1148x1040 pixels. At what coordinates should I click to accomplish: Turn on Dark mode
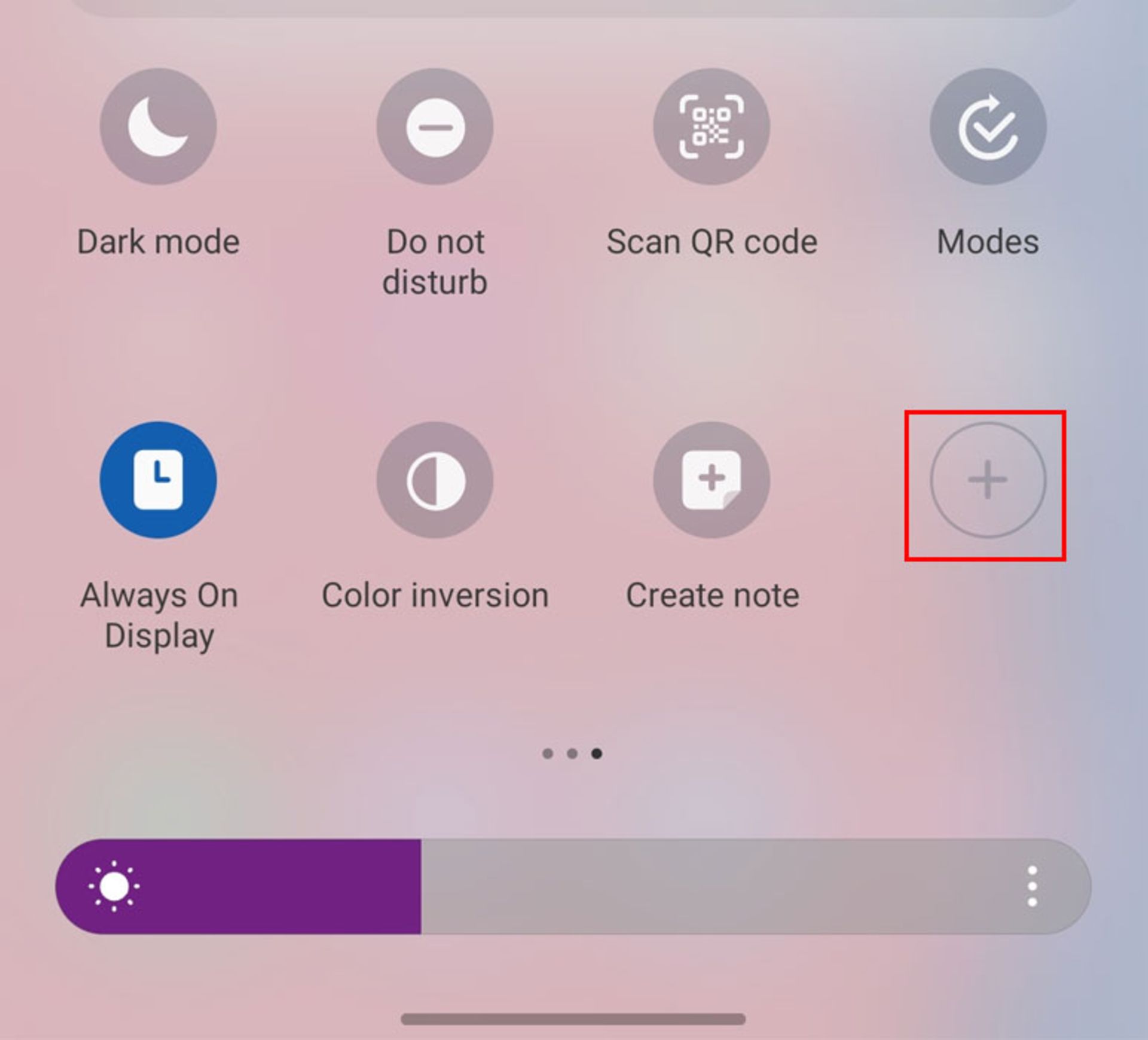pyautogui.click(x=158, y=126)
